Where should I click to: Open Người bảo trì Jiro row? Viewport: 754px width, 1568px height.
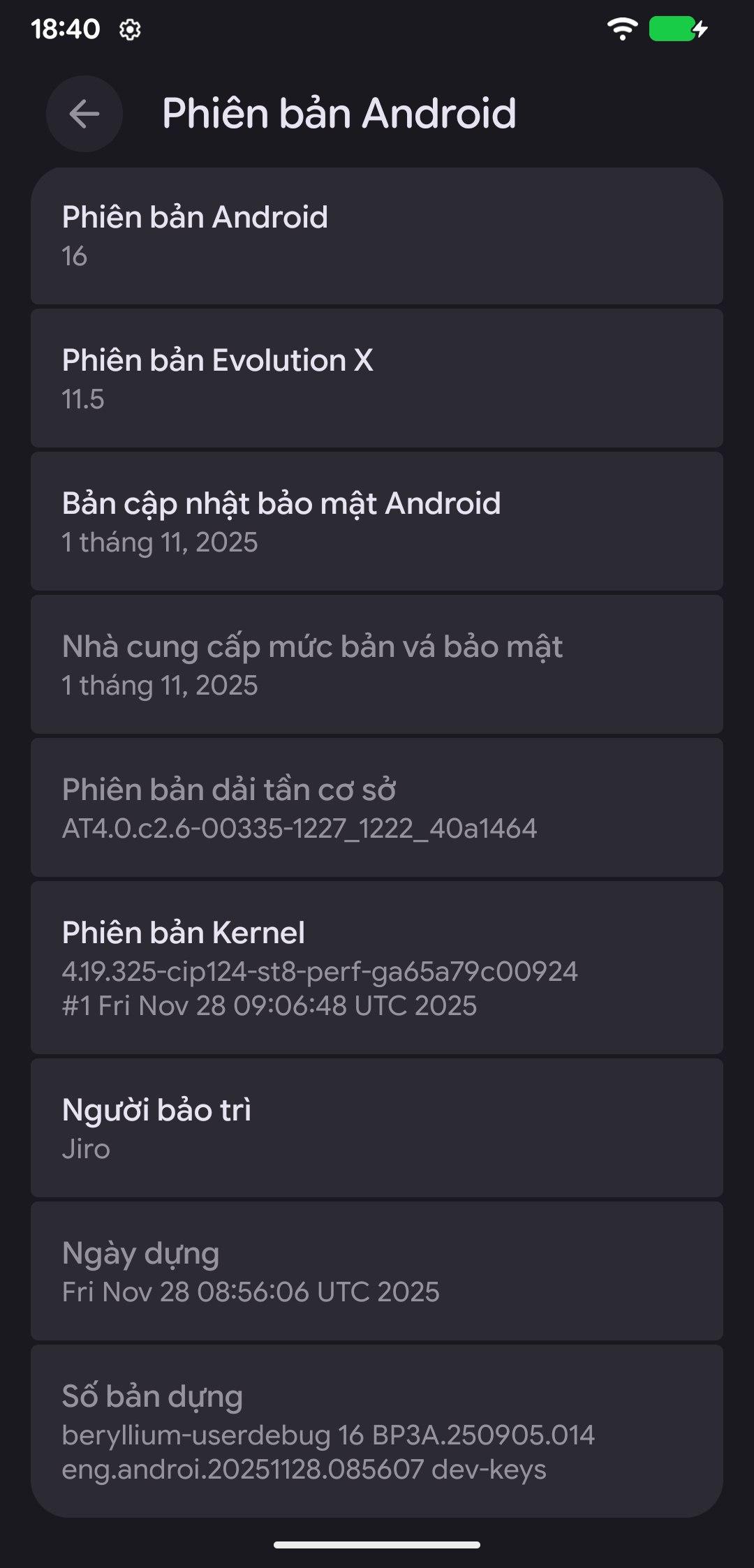click(377, 1129)
